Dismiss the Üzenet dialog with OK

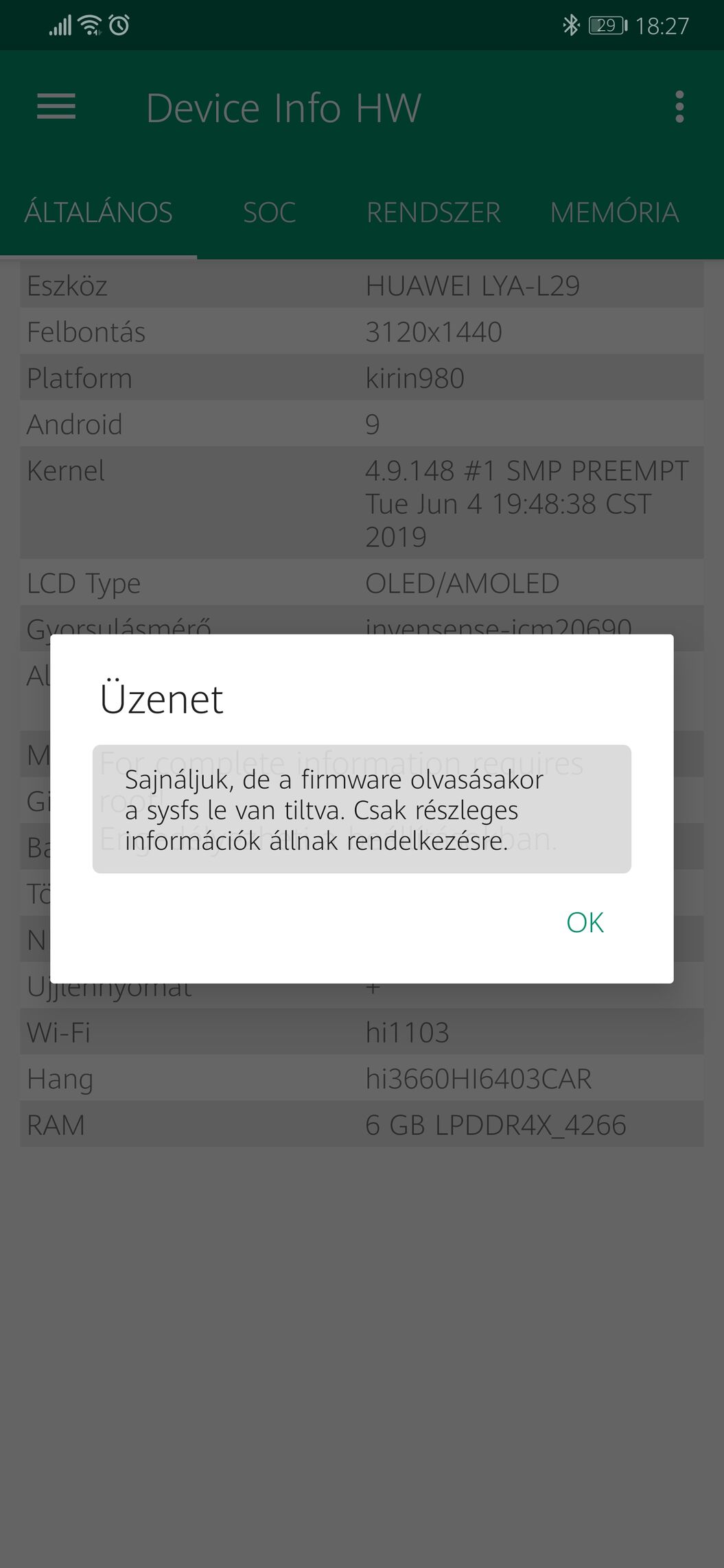click(x=585, y=923)
